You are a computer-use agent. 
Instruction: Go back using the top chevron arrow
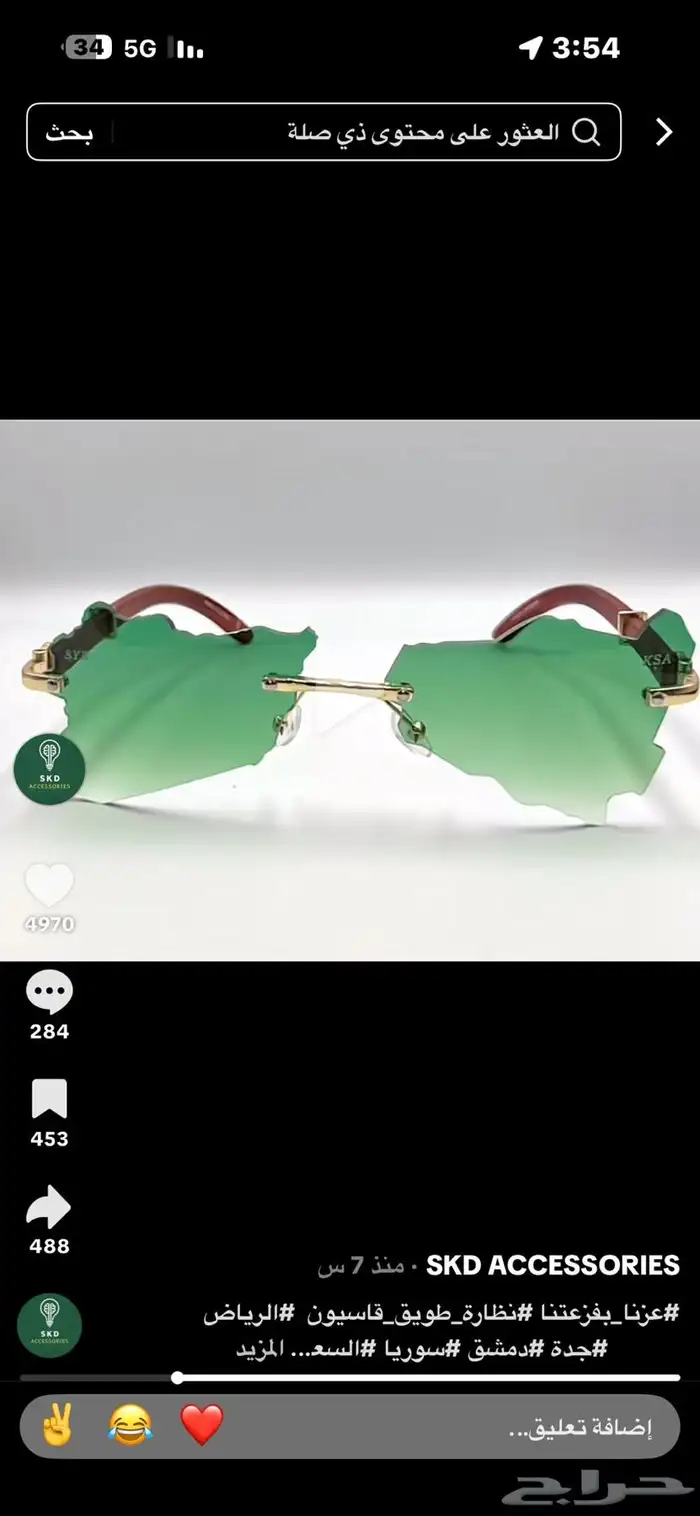[x=664, y=132]
